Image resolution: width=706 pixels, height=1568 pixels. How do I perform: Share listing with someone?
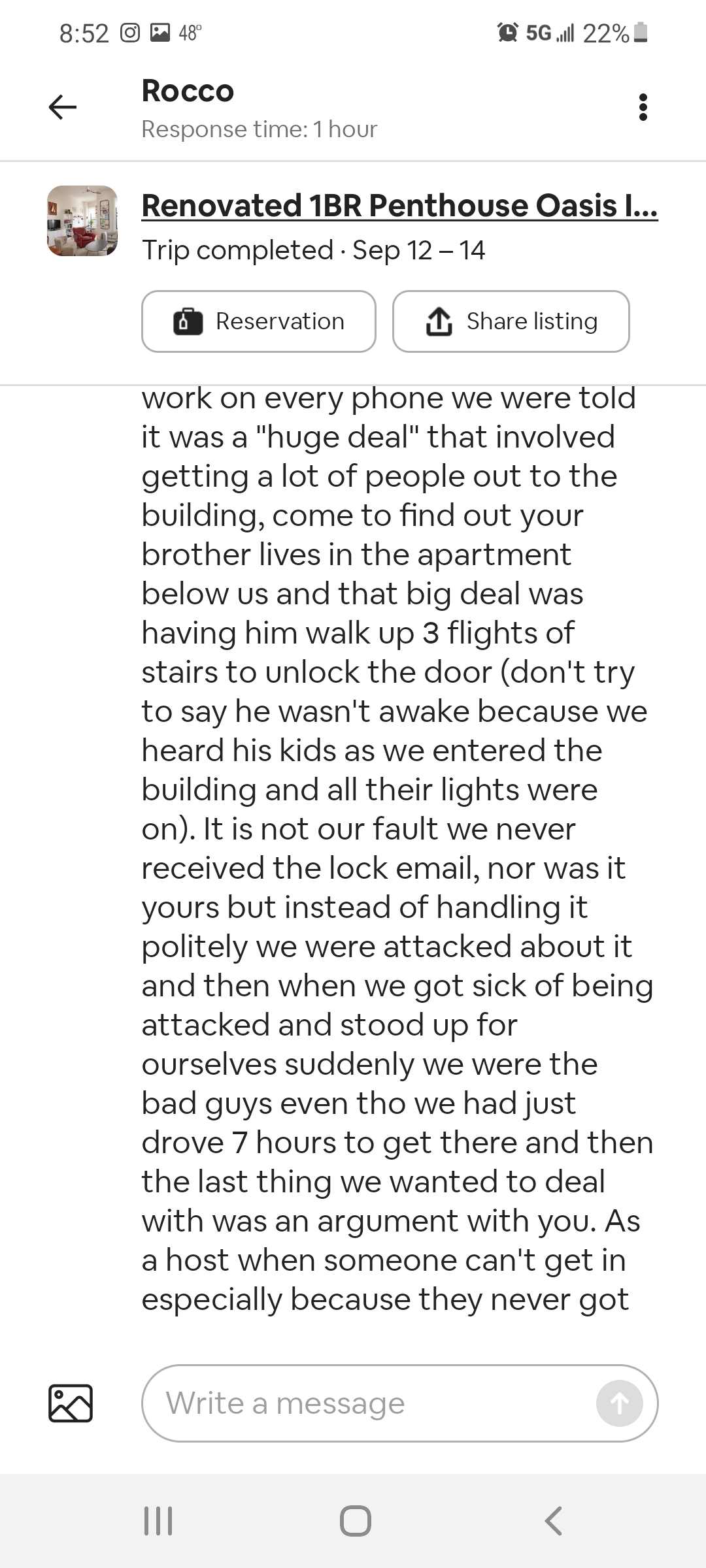(511, 321)
